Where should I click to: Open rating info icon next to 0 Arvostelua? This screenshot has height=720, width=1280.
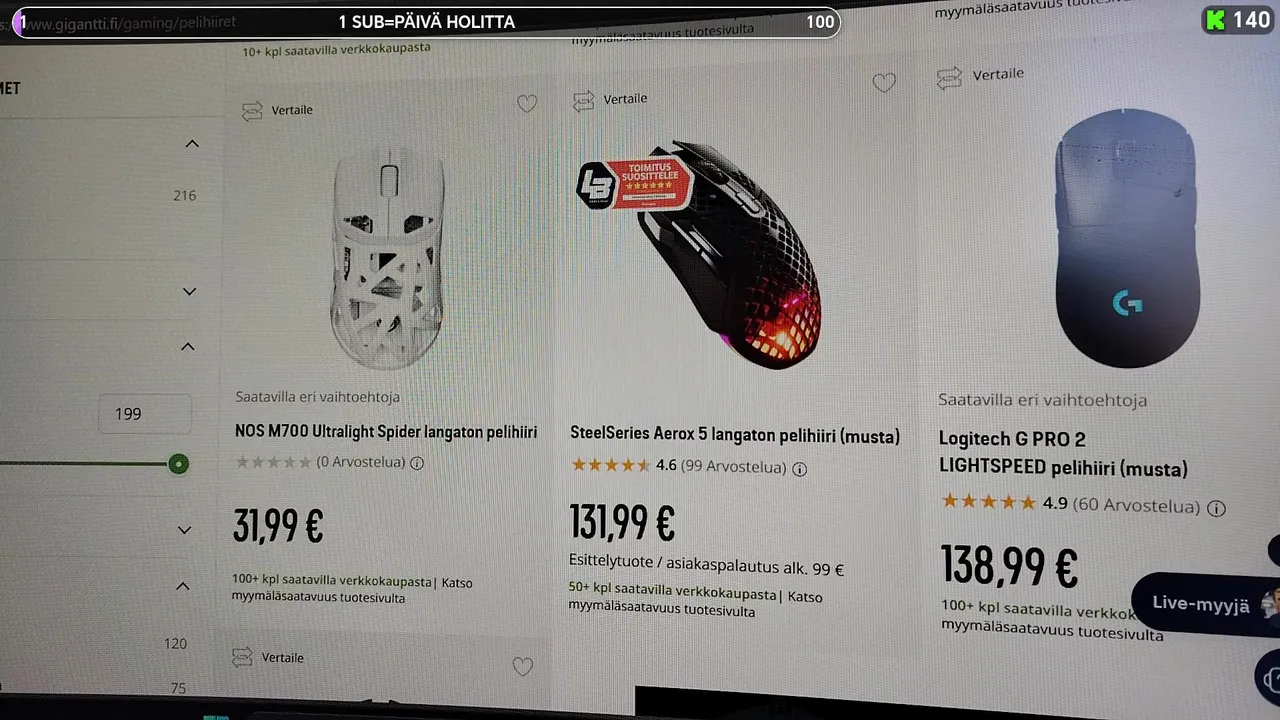pyautogui.click(x=417, y=463)
